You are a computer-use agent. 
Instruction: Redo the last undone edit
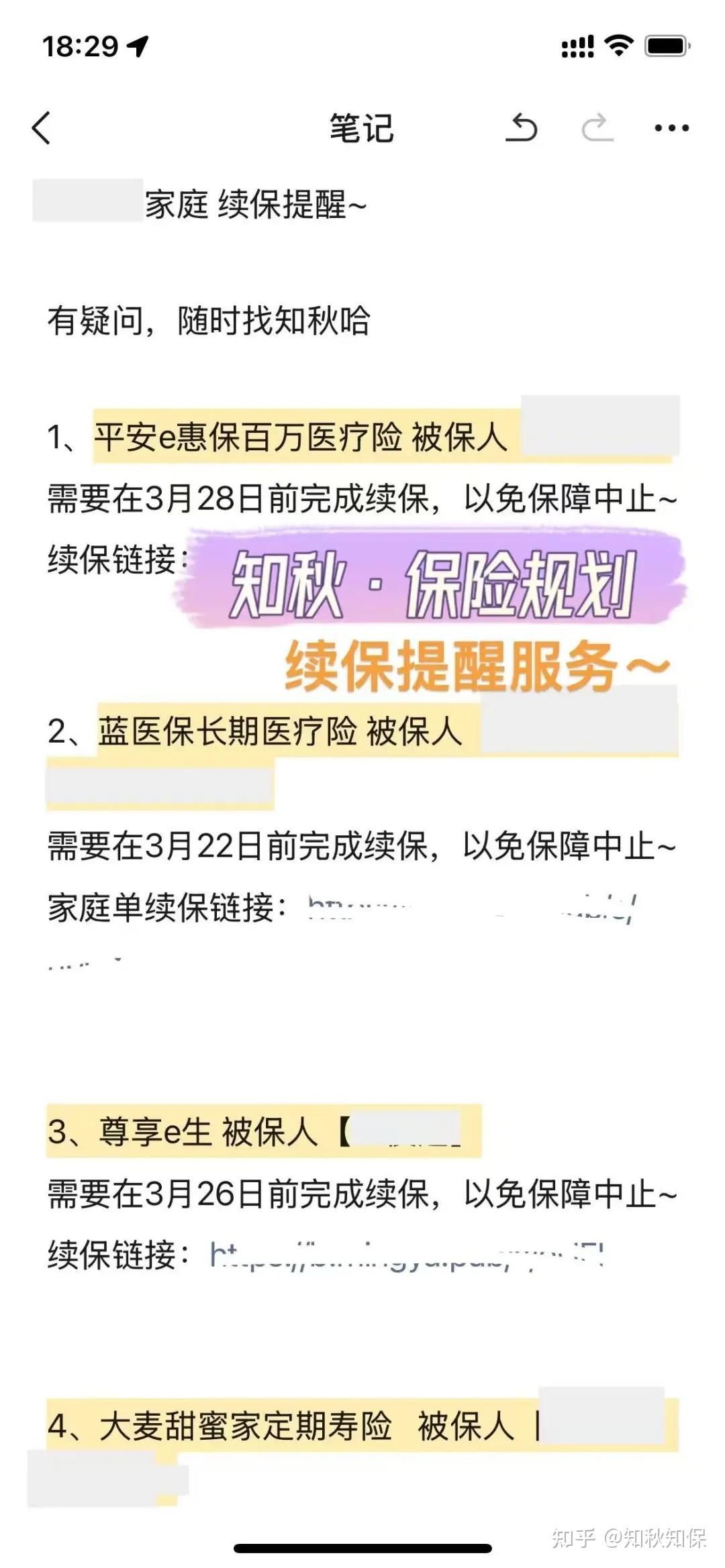tap(597, 127)
